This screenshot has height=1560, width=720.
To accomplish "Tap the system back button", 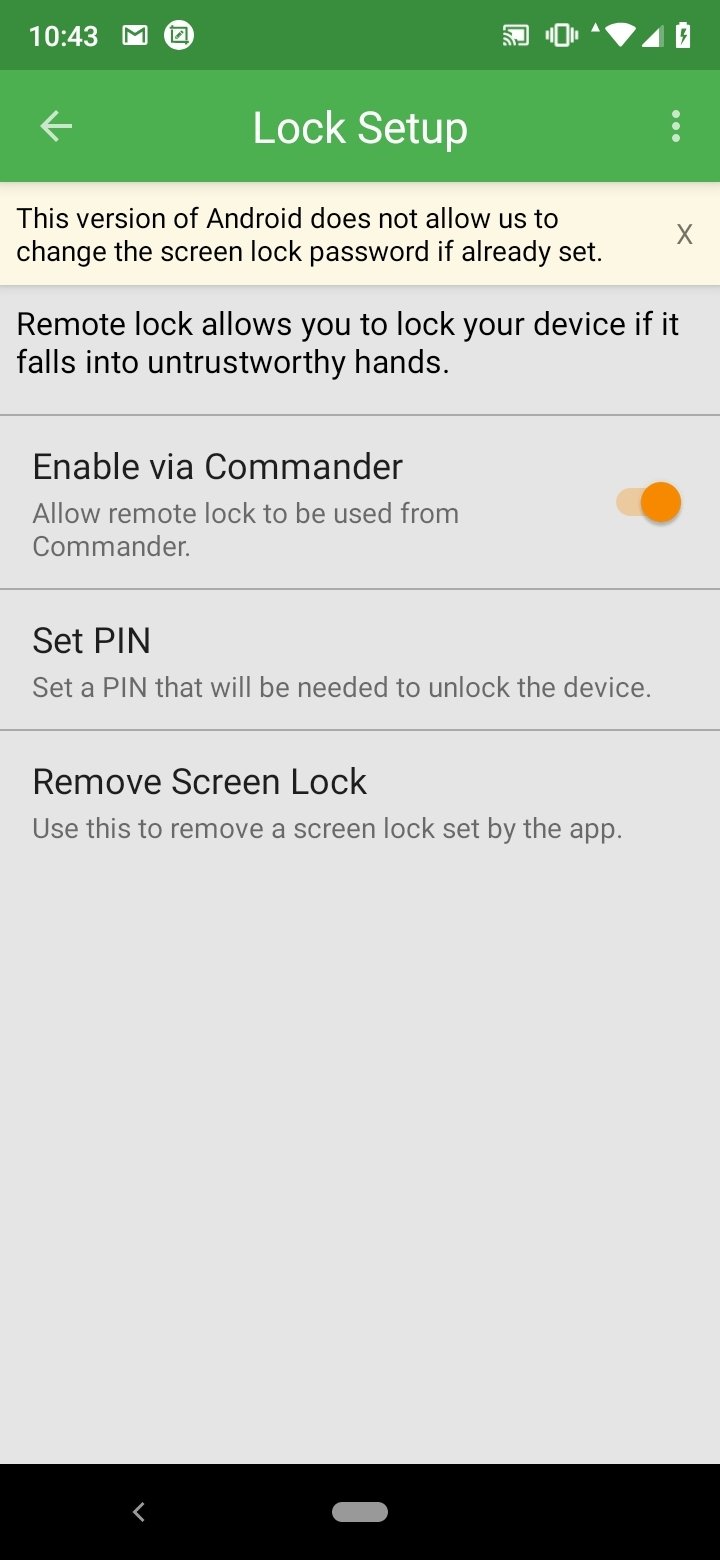I will pos(139,1512).
